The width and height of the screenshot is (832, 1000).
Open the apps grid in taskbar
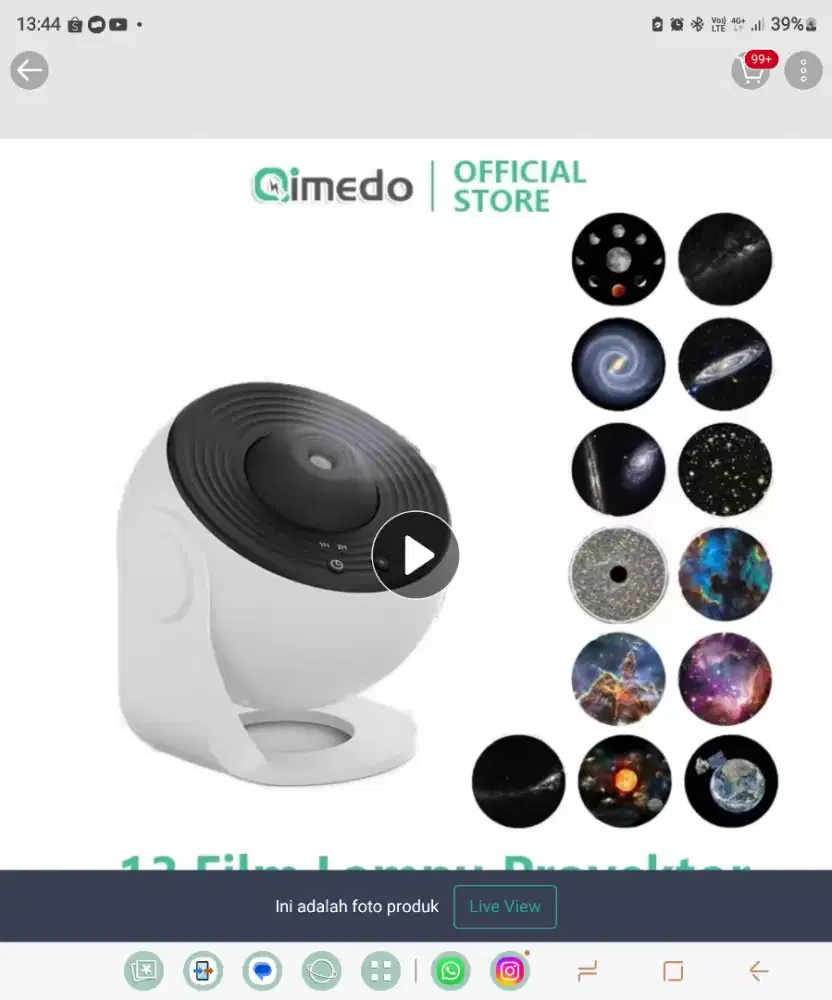point(380,971)
